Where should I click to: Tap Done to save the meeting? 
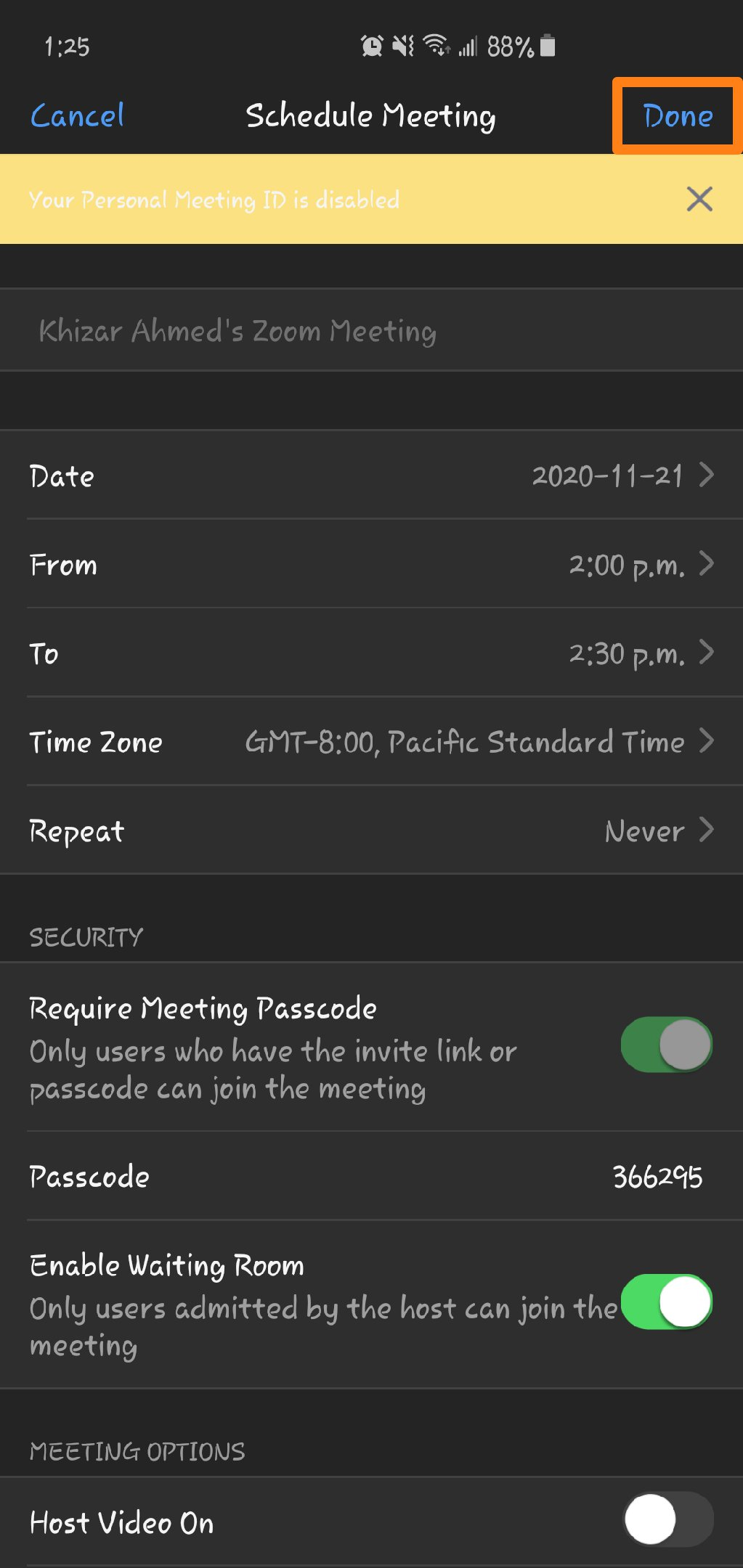(x=677, y=116)
